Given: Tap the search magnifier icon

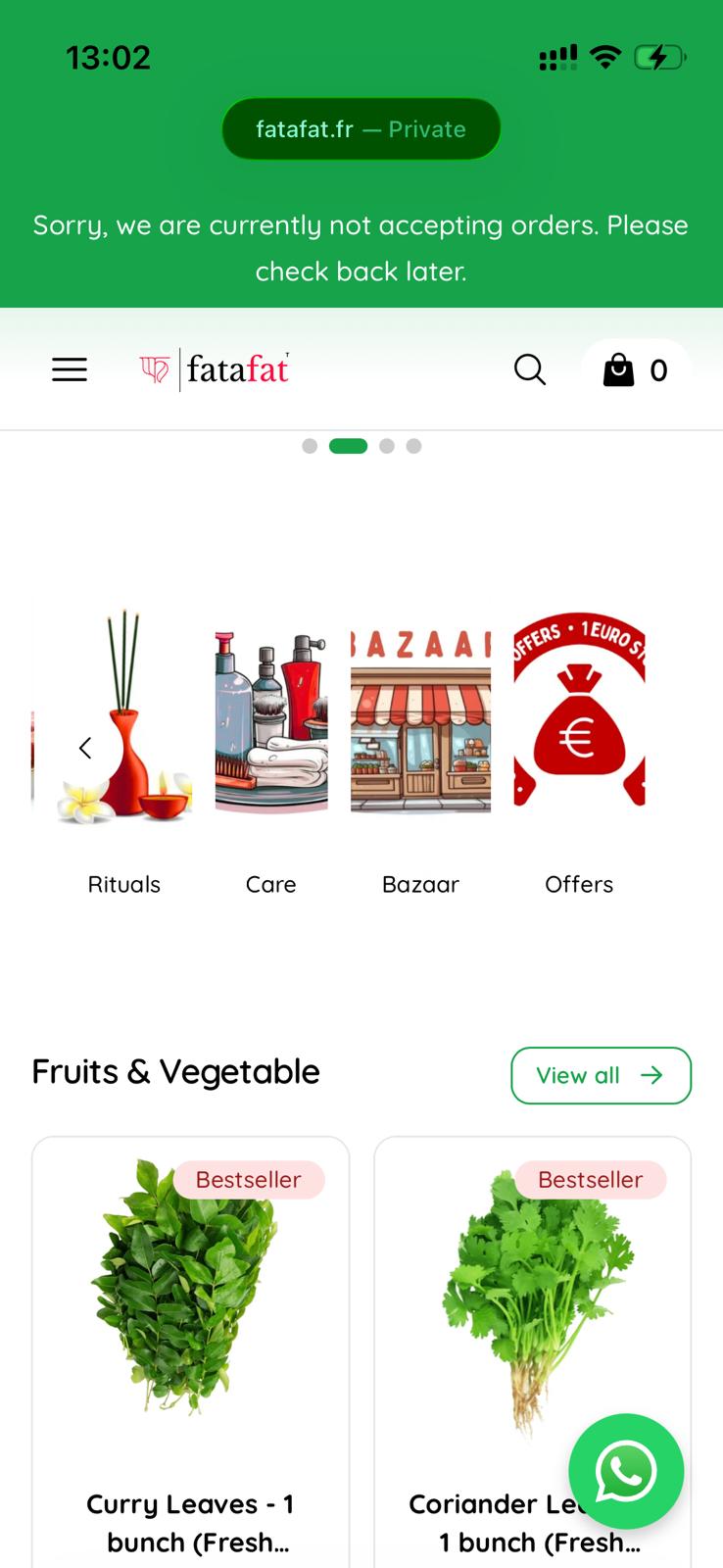Looking at the screenshot, I should 530,369.
